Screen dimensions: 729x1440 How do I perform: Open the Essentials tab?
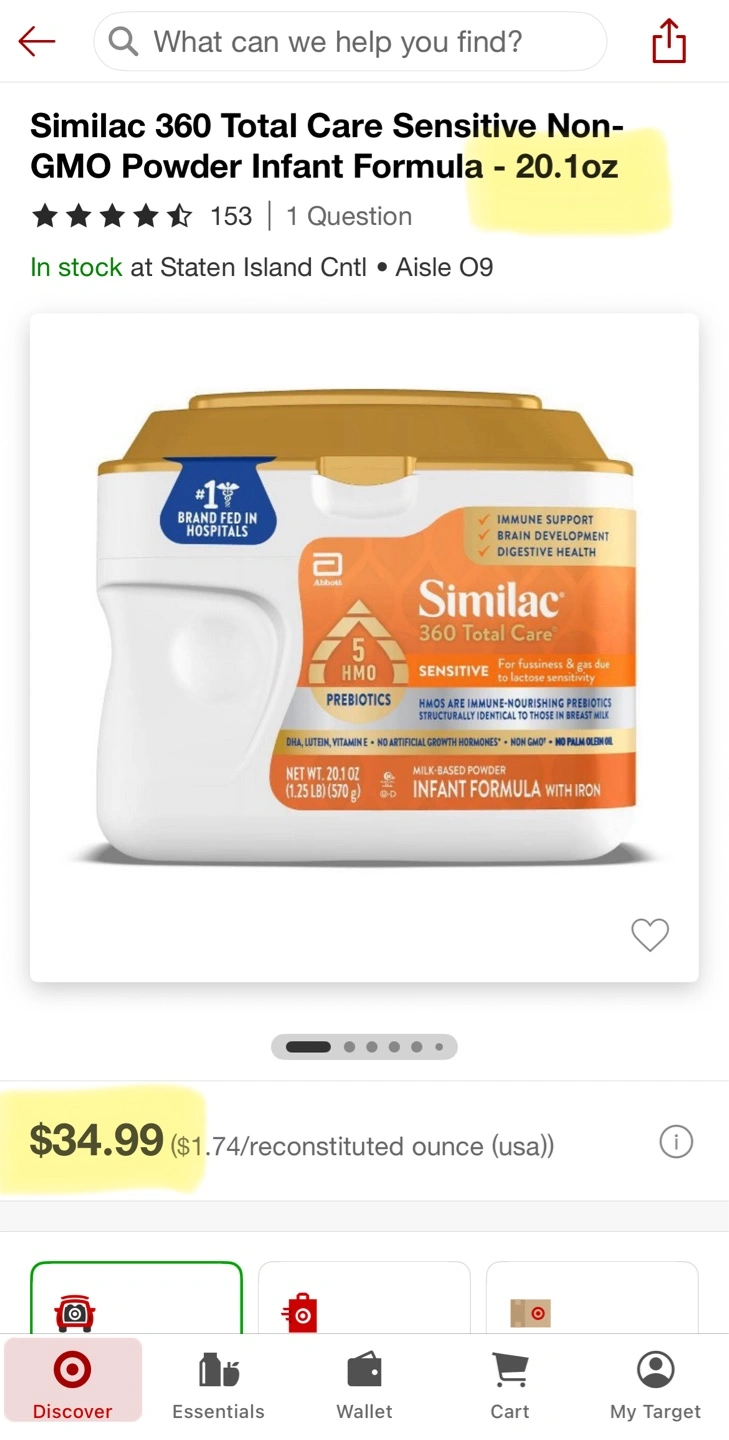(x=218, y=1382)
